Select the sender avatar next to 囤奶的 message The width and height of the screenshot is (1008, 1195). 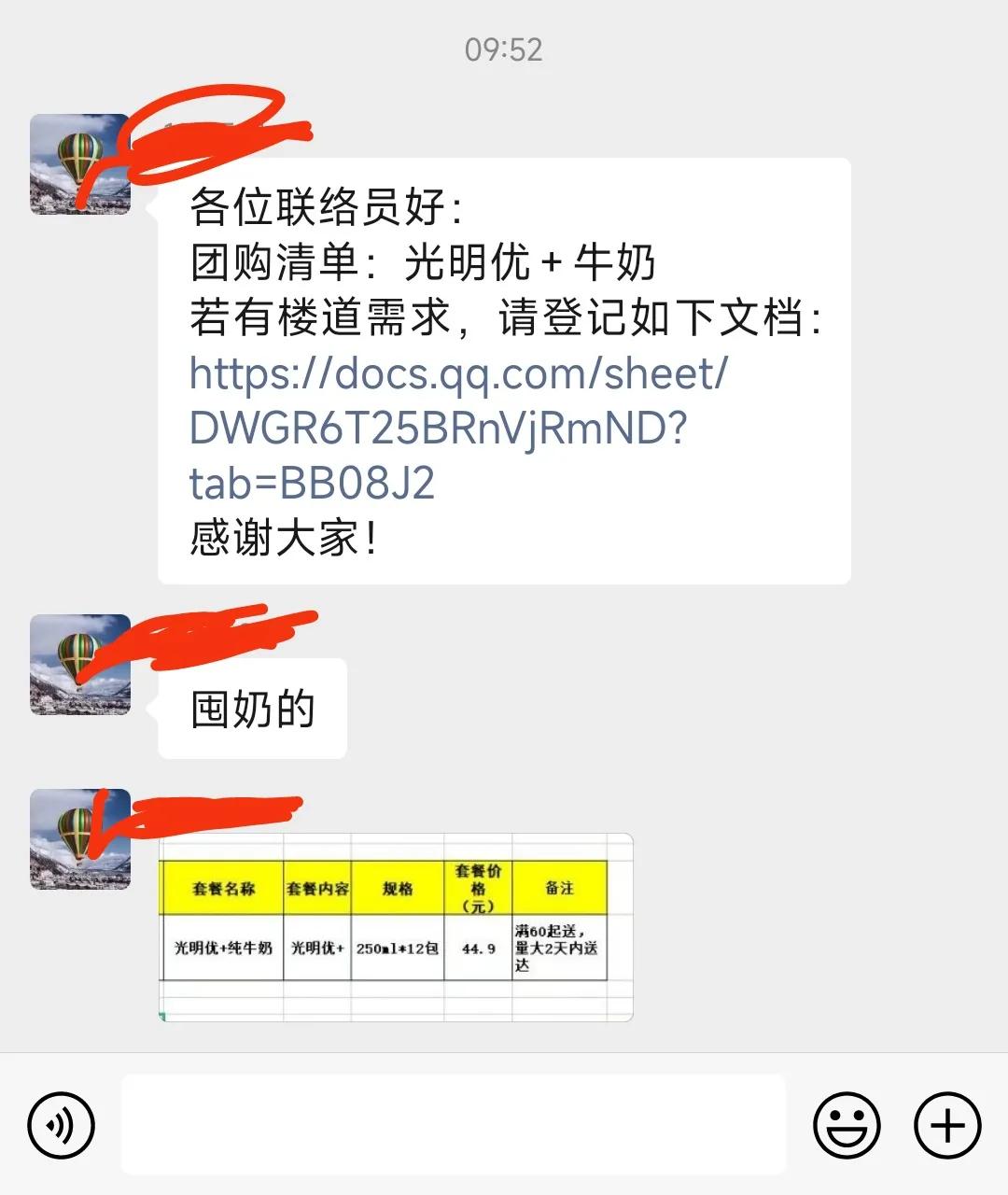79,668
